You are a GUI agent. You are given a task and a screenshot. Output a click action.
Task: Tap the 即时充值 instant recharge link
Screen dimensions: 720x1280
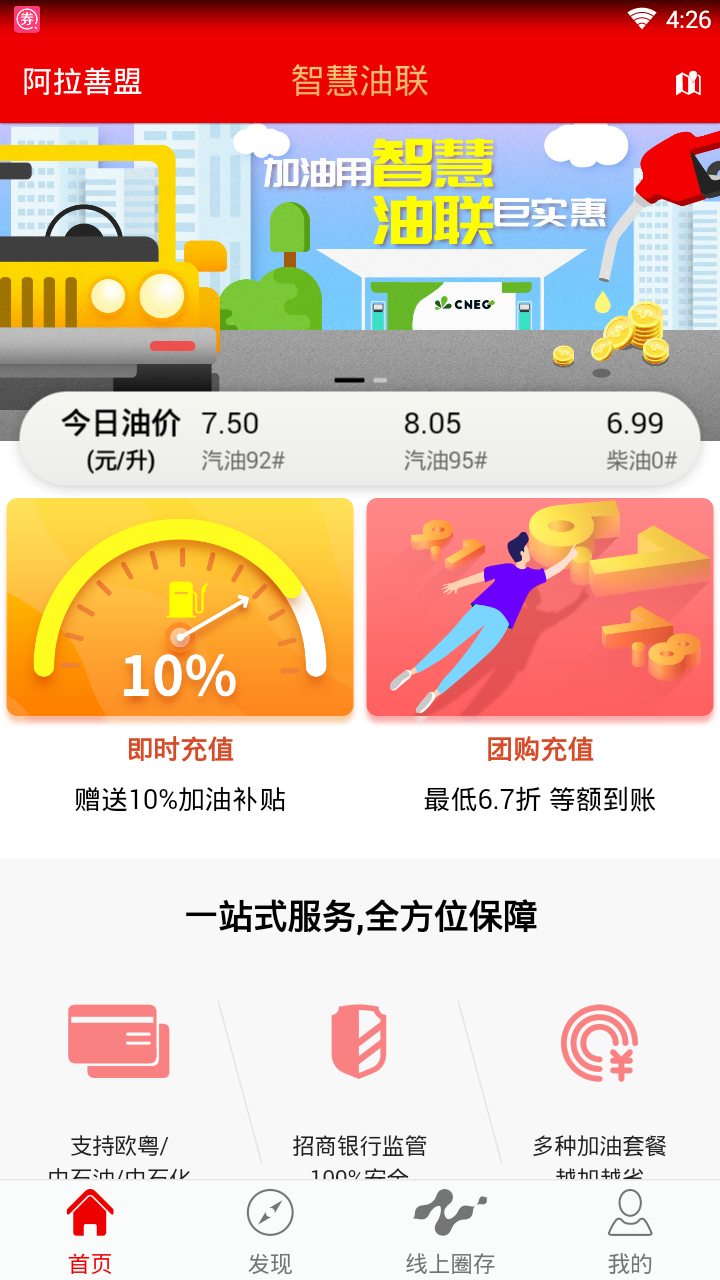[x=180, y=748]
